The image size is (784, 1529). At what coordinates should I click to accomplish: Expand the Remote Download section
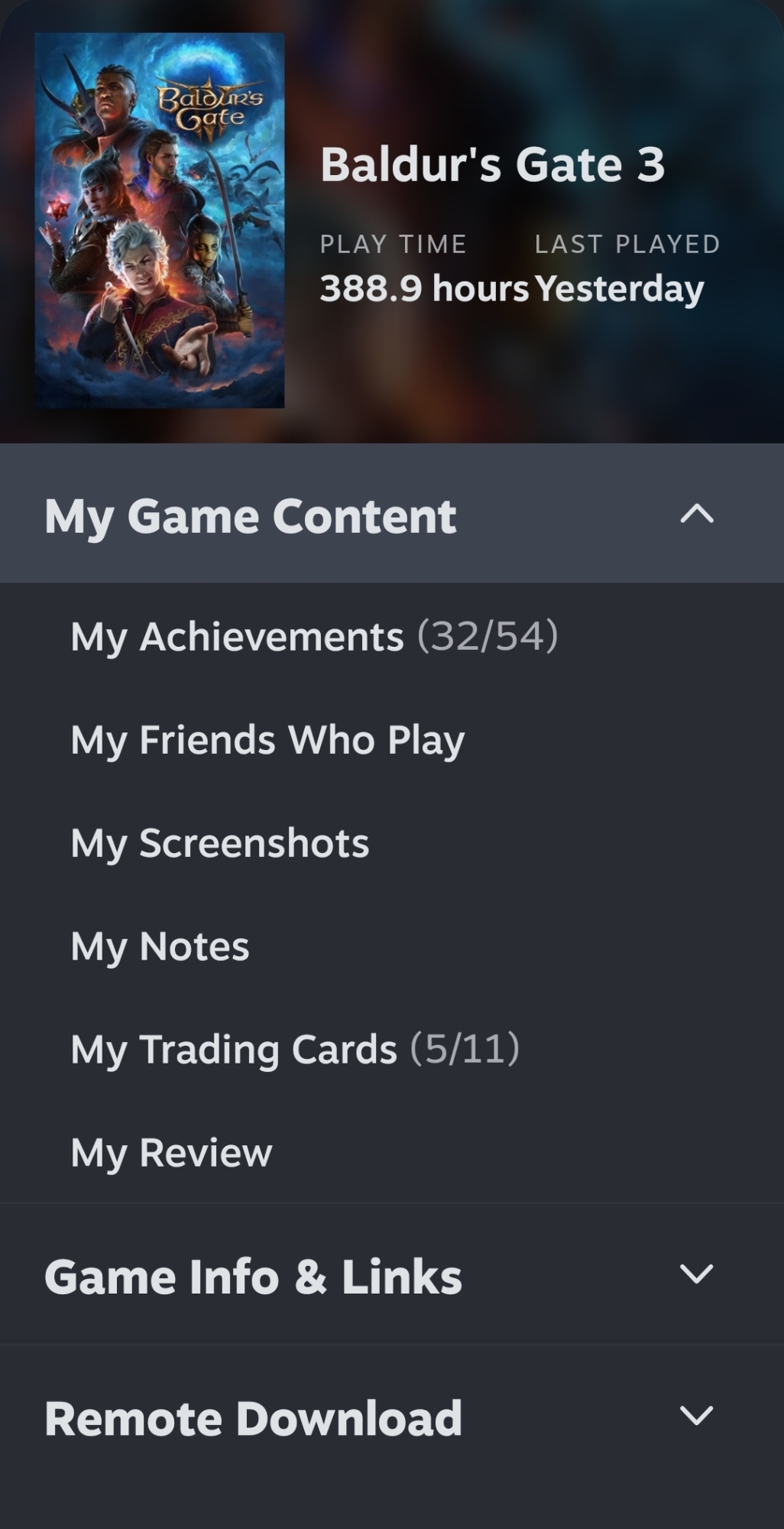click(x=696, y=1416)
